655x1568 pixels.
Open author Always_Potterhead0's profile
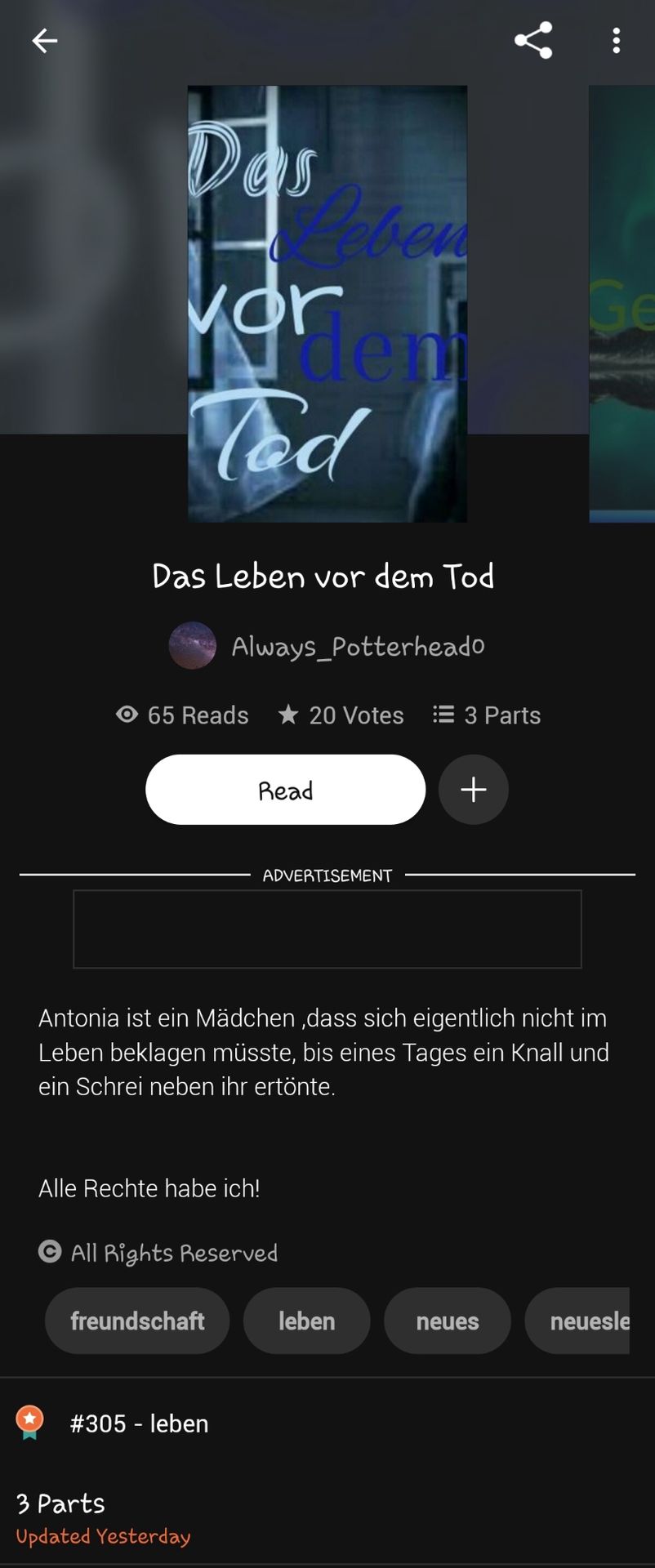tap(327, 646)
